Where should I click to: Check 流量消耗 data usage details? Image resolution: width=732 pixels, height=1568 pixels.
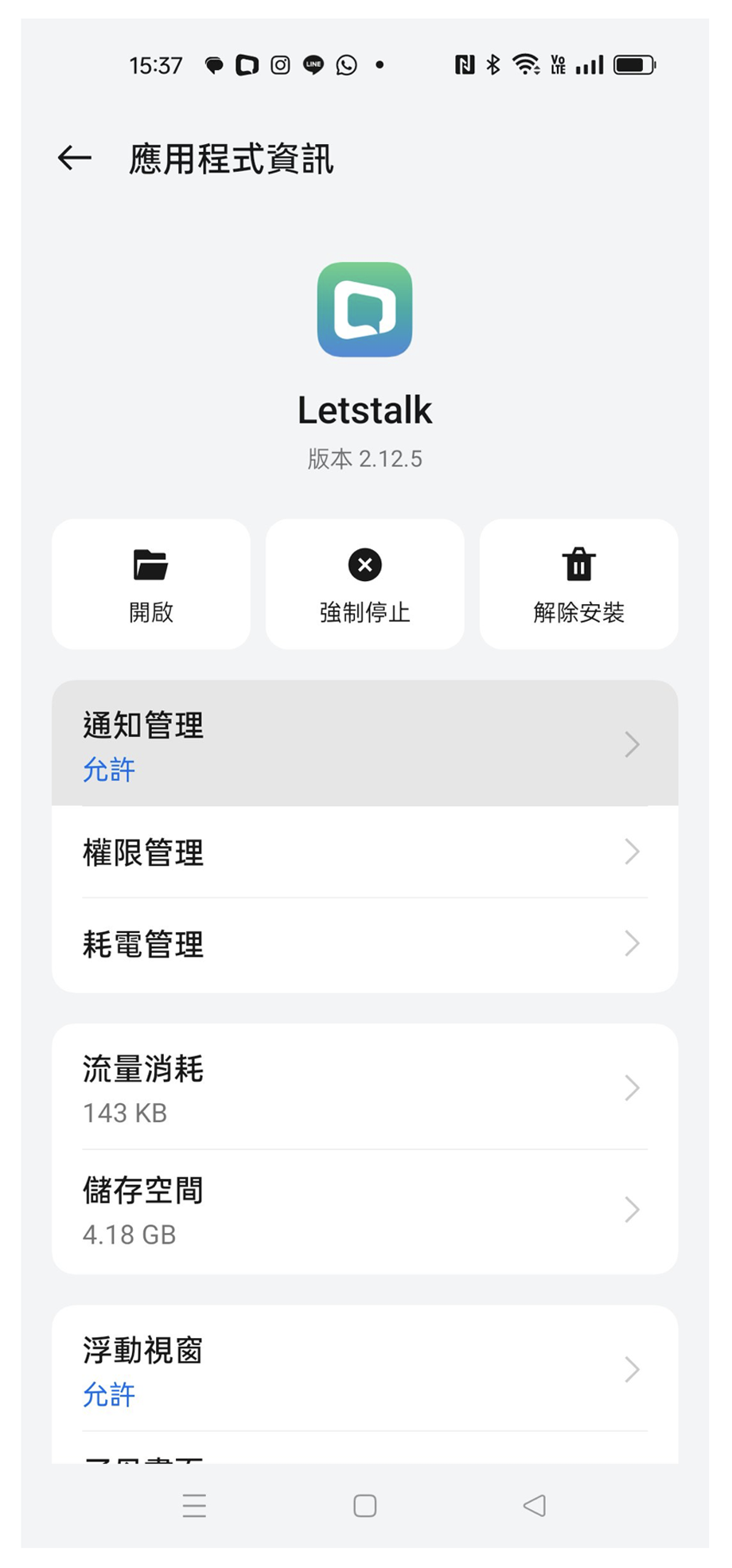point(364,1088)
